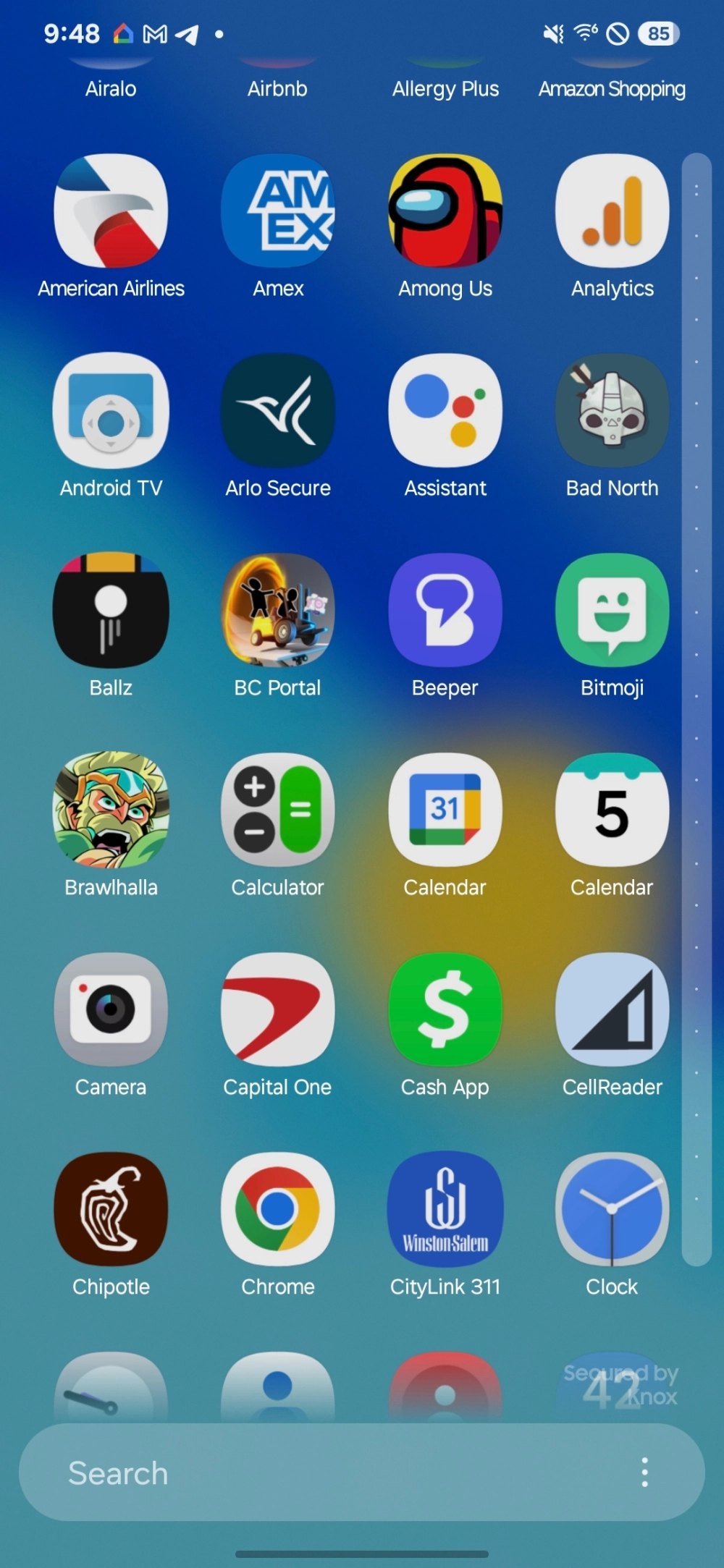Open Google Analytics app
This screenshot has width=724, height=1568.
pyautogui.click(x=612, y=211)
